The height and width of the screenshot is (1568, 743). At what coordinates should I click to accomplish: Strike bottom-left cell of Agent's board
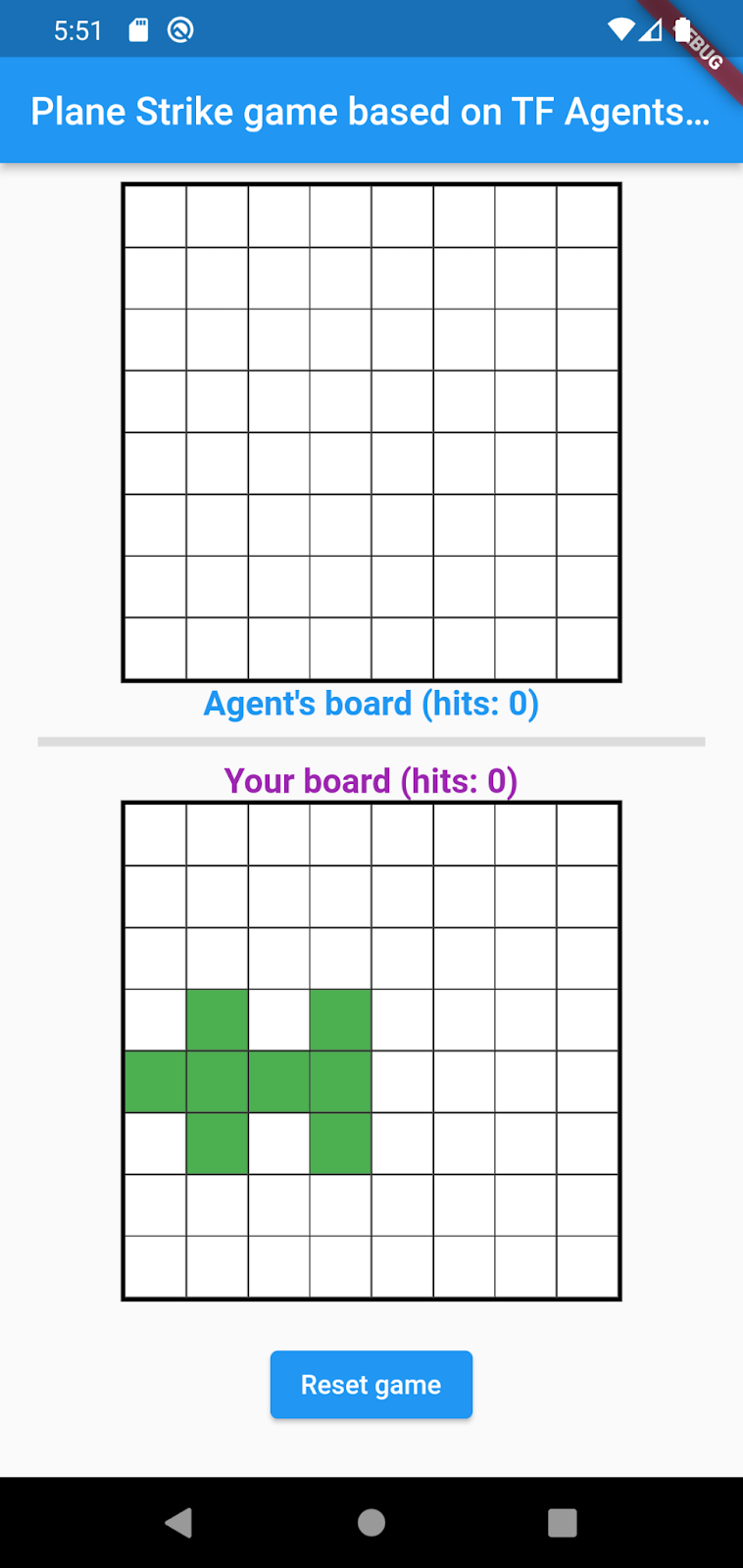156,648
